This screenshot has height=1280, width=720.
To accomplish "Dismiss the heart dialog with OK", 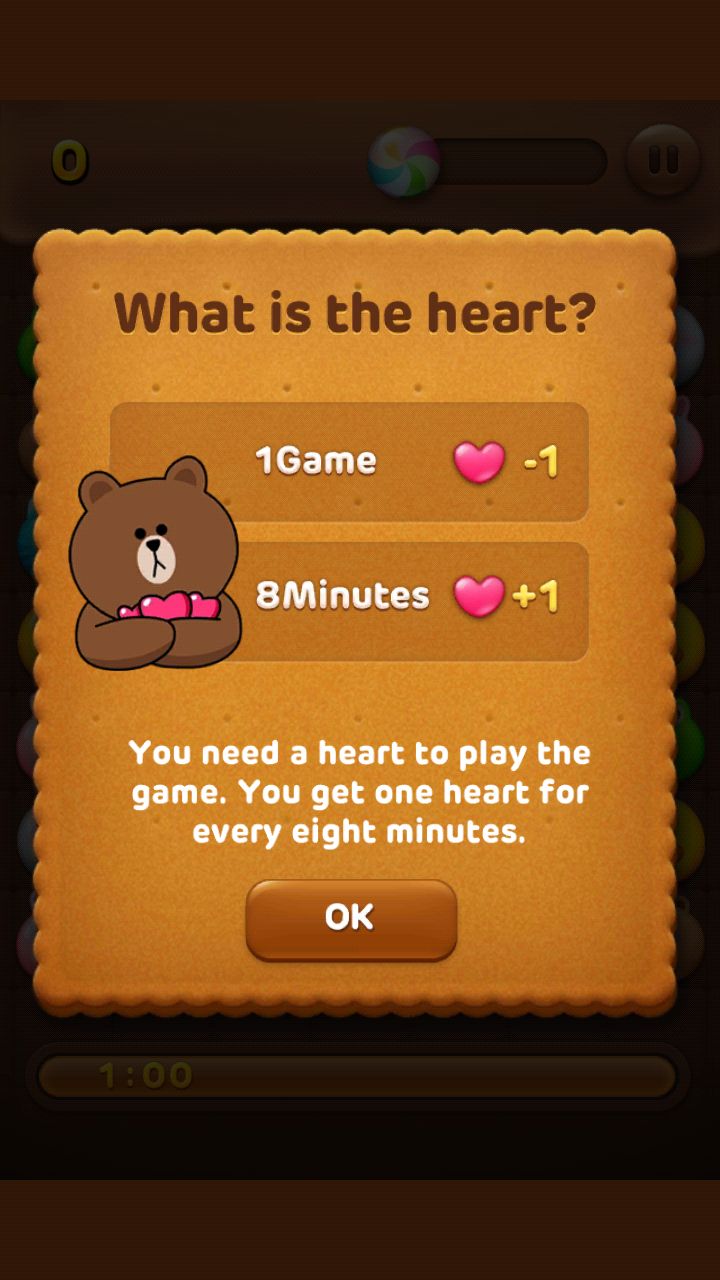I will [351, 918].
